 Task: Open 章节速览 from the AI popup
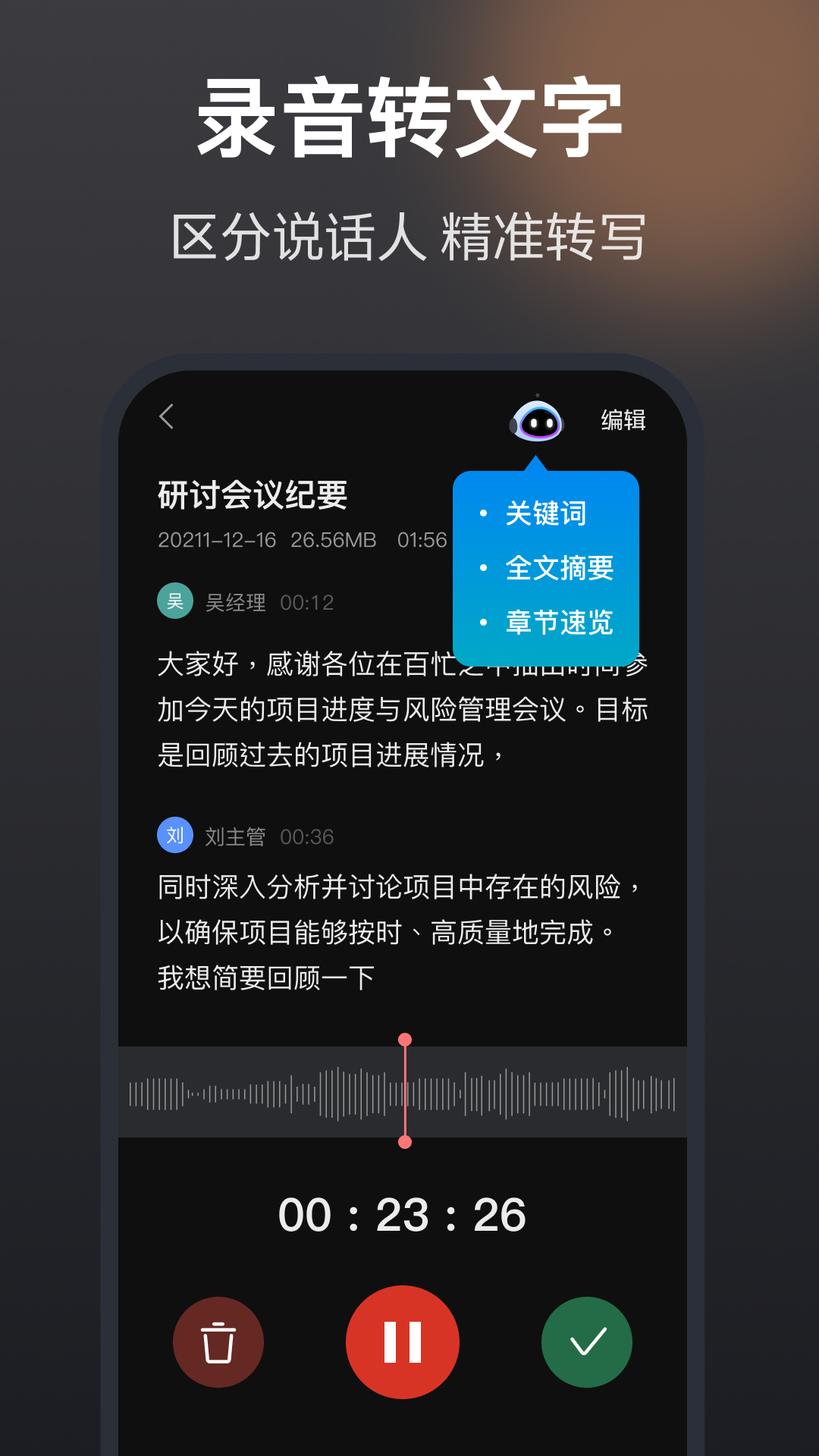click(561, 624)
